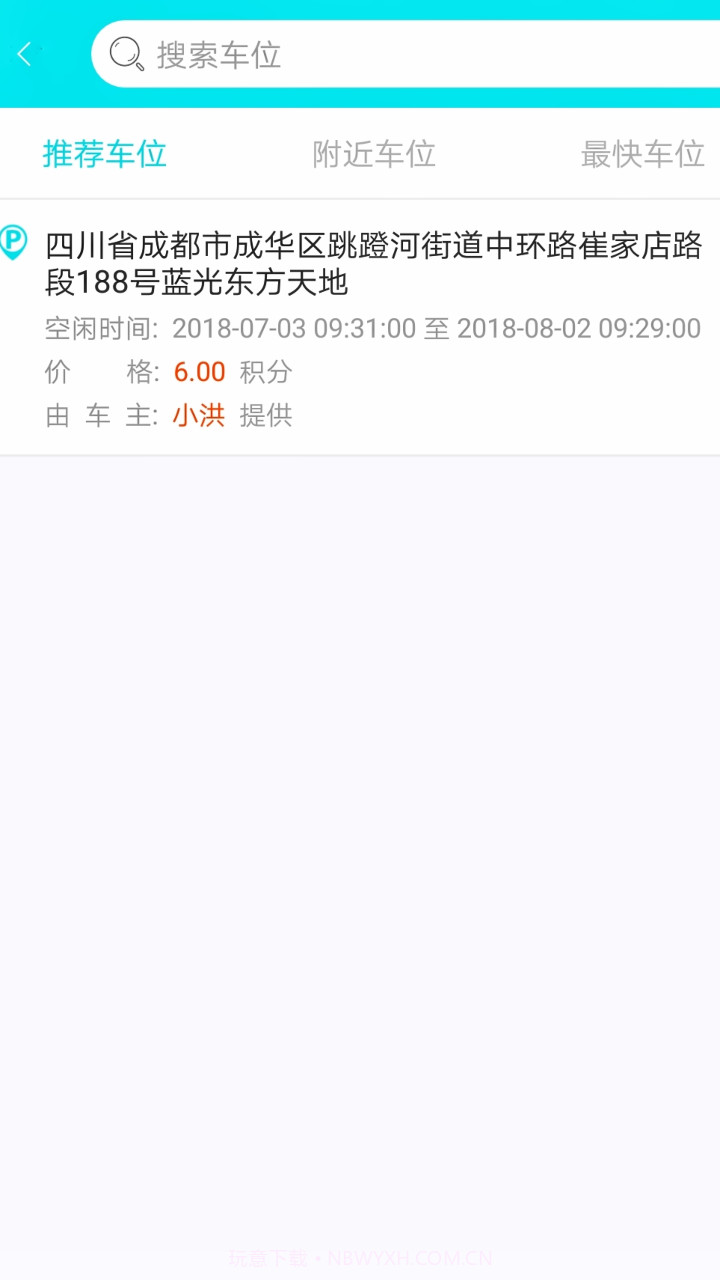The width and height of the screenshot is (720, 1280).
Task: Select the 推荐车位 tab
Action: point(104,154)
